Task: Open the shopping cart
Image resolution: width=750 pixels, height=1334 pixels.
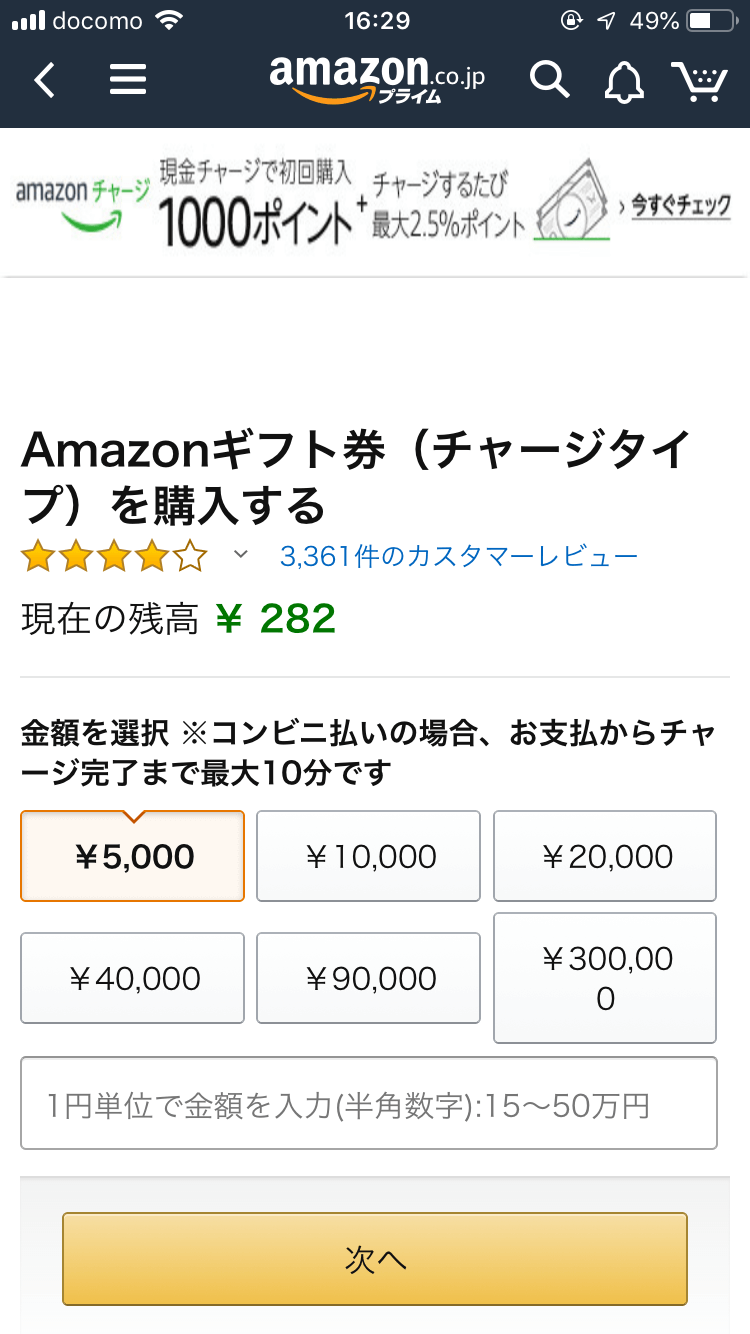Action: point(699,80)
